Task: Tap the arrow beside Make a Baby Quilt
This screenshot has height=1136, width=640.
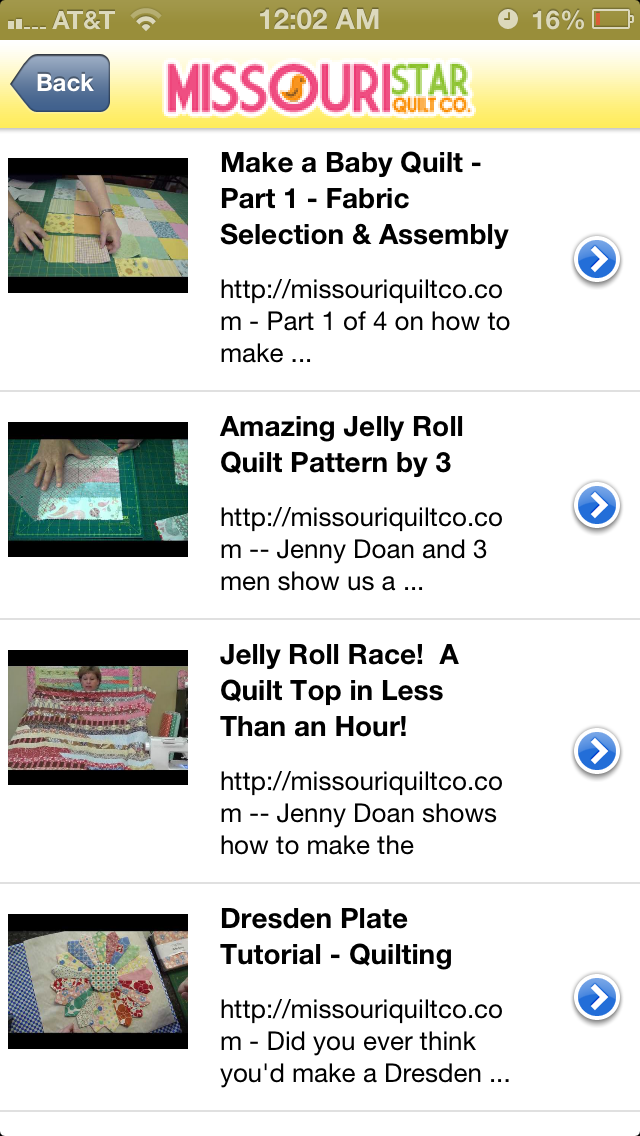Action: 596,260
